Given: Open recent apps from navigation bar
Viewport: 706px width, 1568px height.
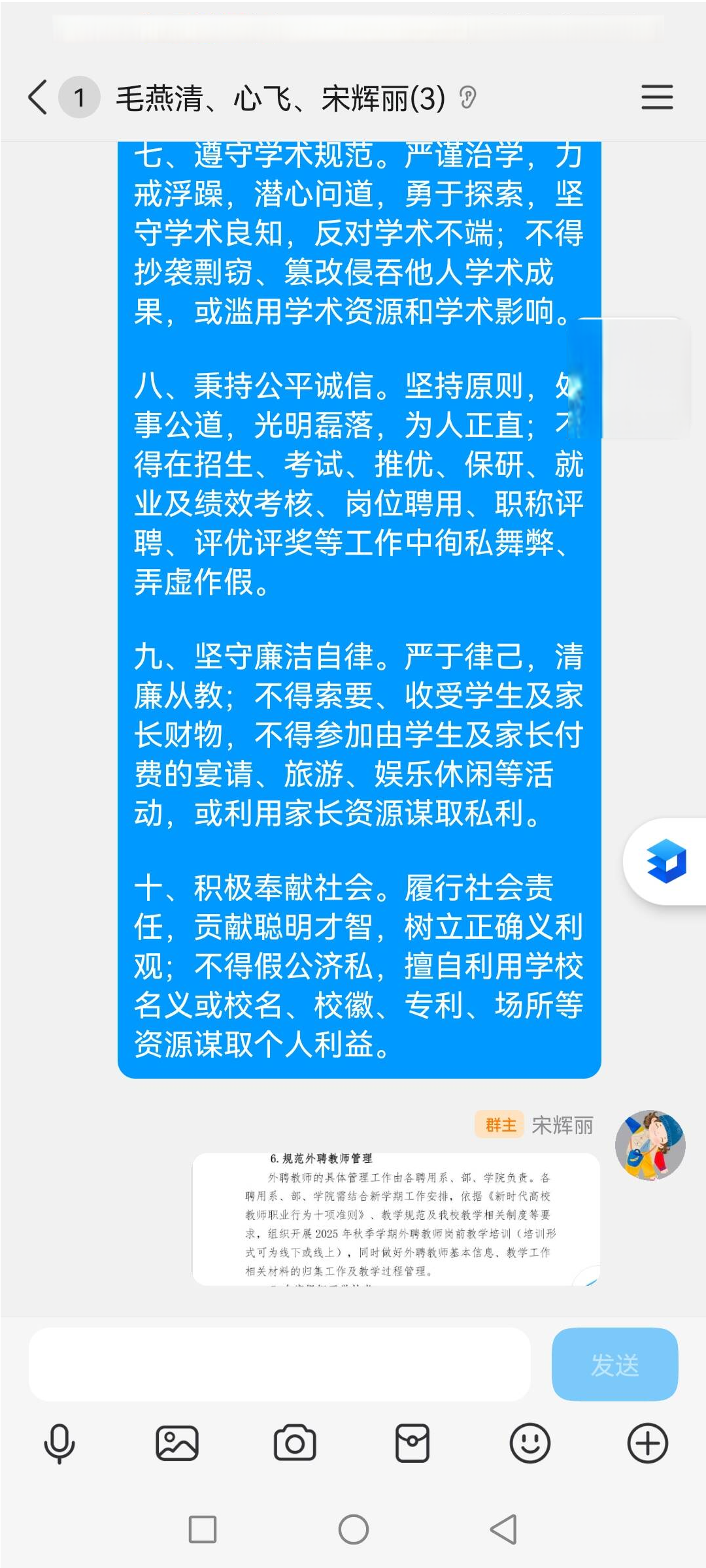Looking at the screenshot, I should [203, 1529].
